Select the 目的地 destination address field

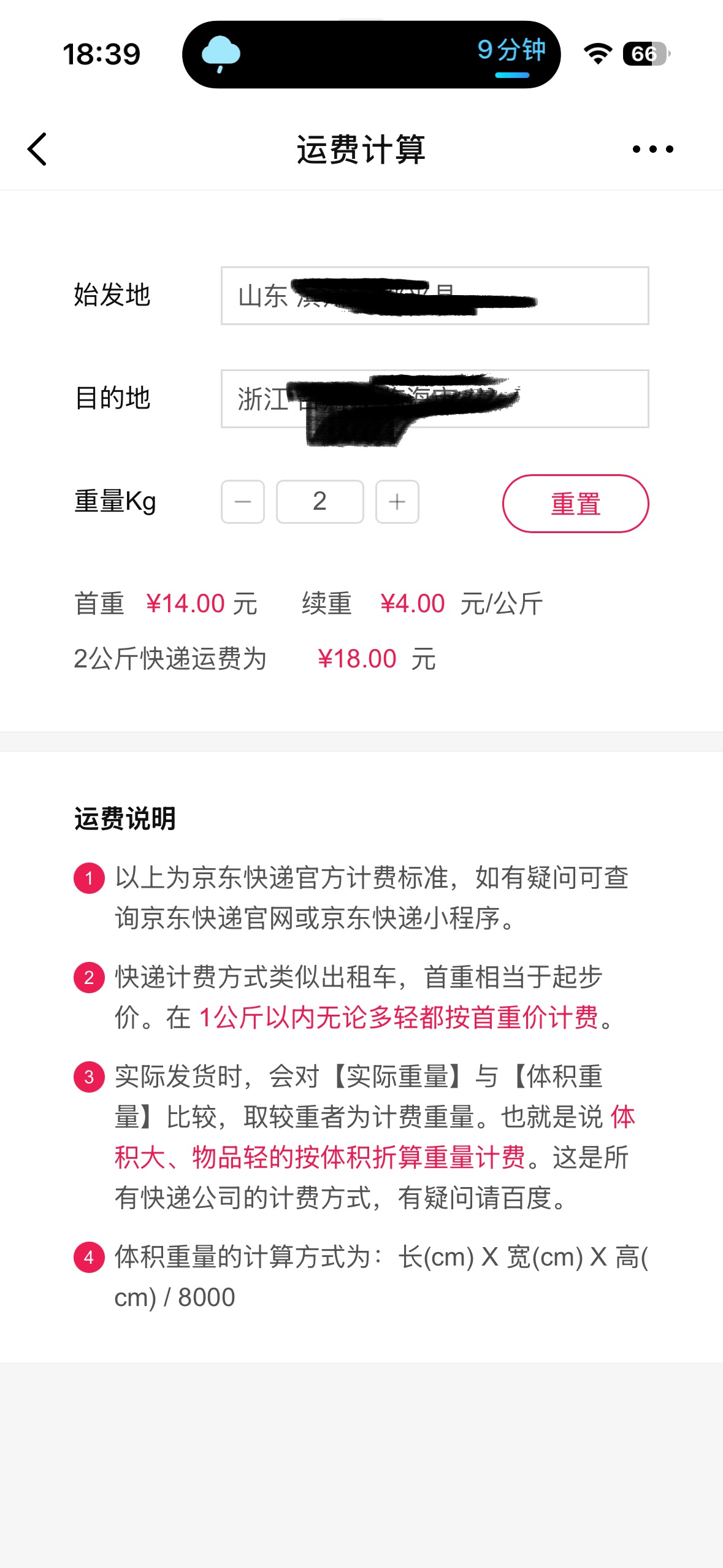coord(434,399)
